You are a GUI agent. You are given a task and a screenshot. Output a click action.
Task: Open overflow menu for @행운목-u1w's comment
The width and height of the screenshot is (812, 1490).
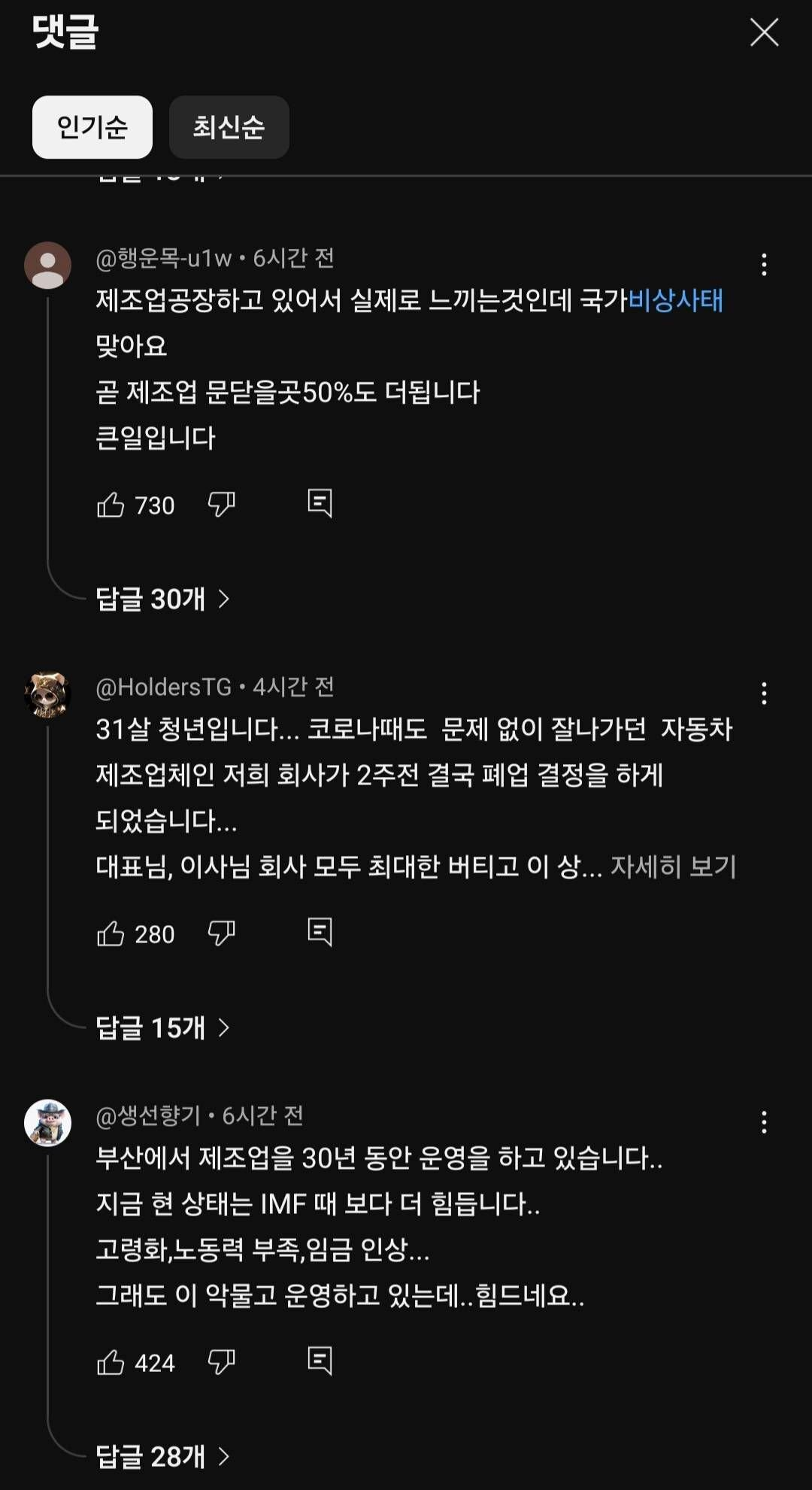(764, 265)
